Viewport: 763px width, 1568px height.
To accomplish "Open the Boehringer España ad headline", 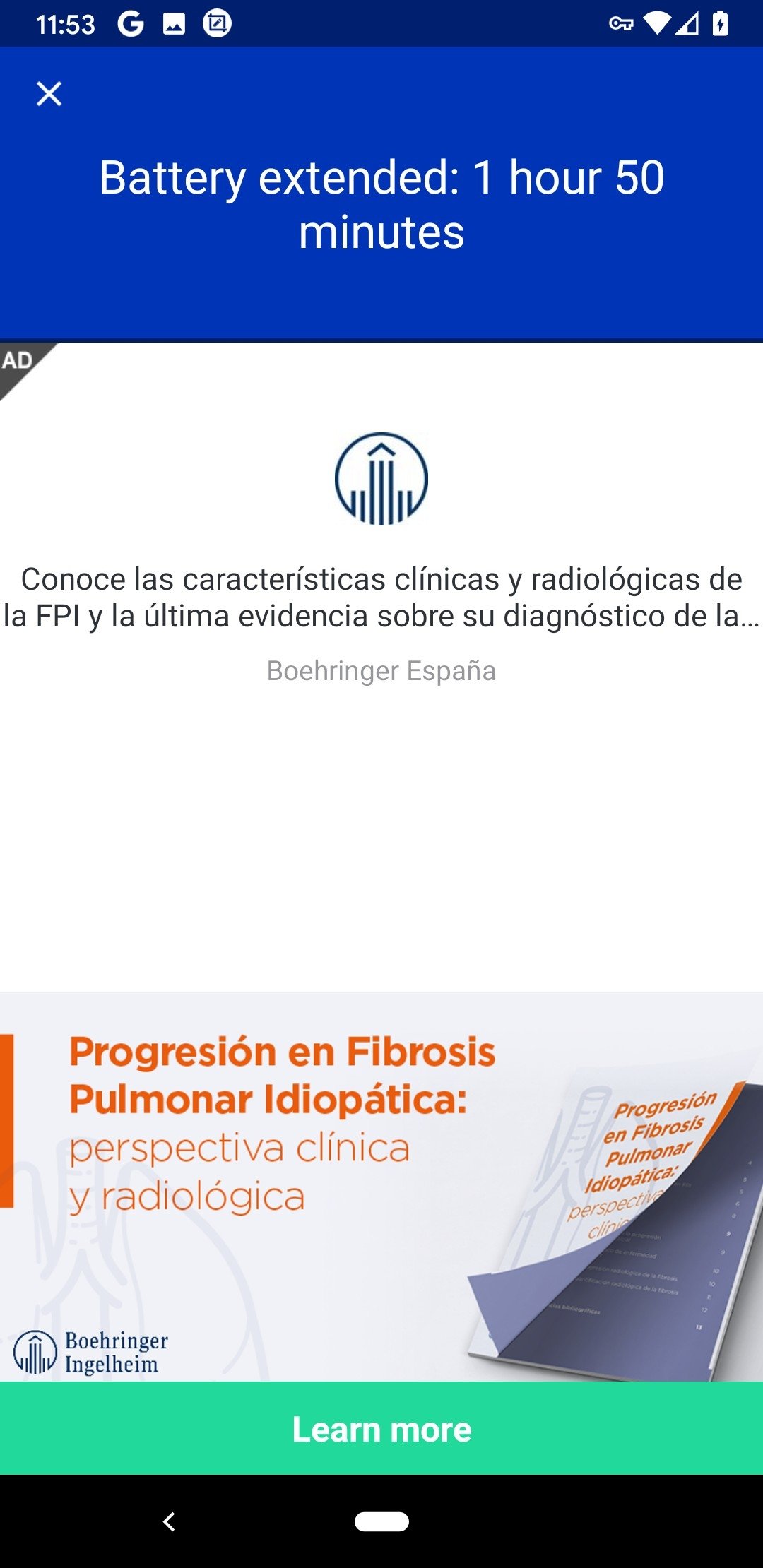I will coord(381,598).
